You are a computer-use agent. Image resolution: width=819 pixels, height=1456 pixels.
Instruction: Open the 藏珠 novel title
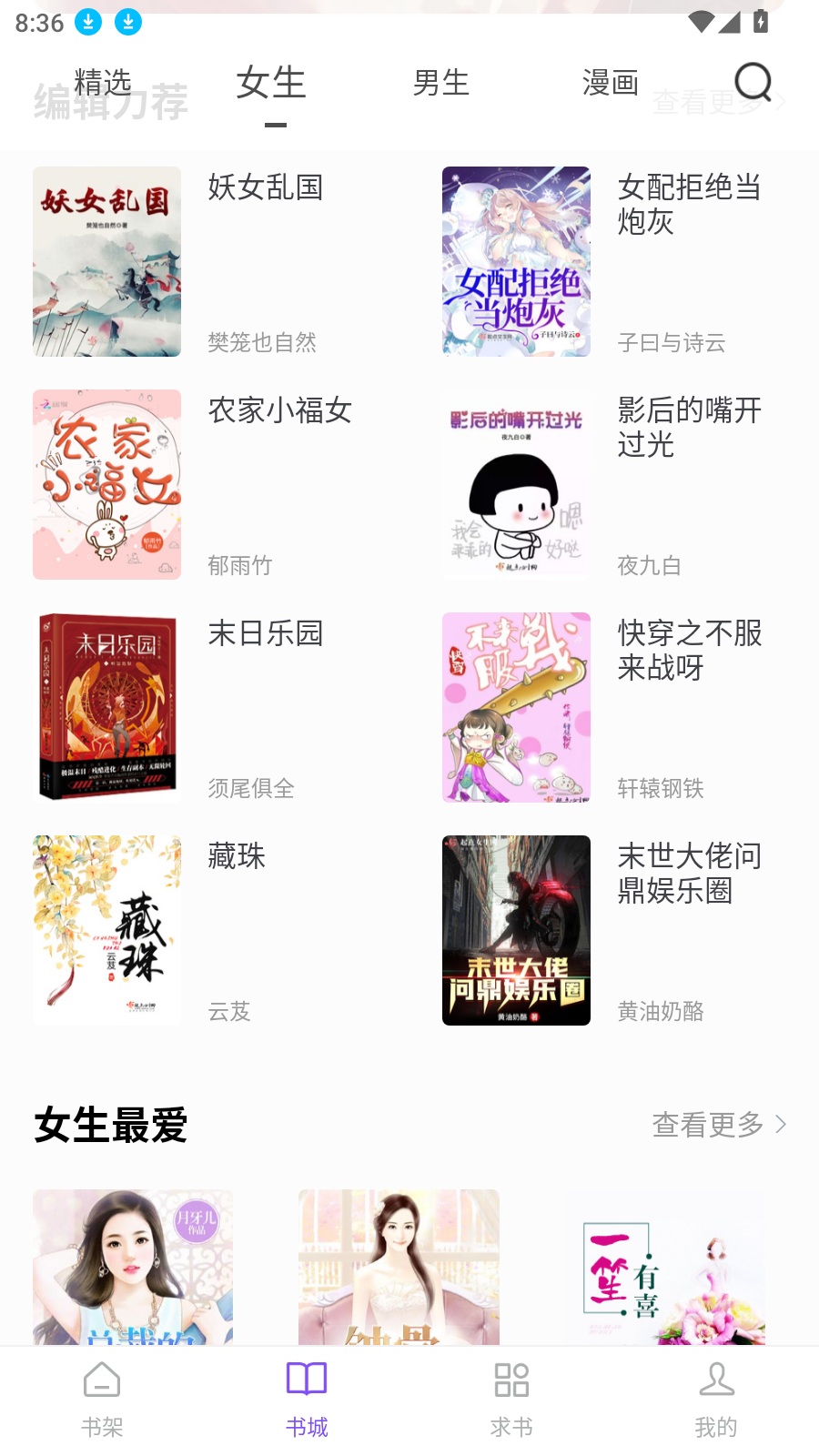236,856
